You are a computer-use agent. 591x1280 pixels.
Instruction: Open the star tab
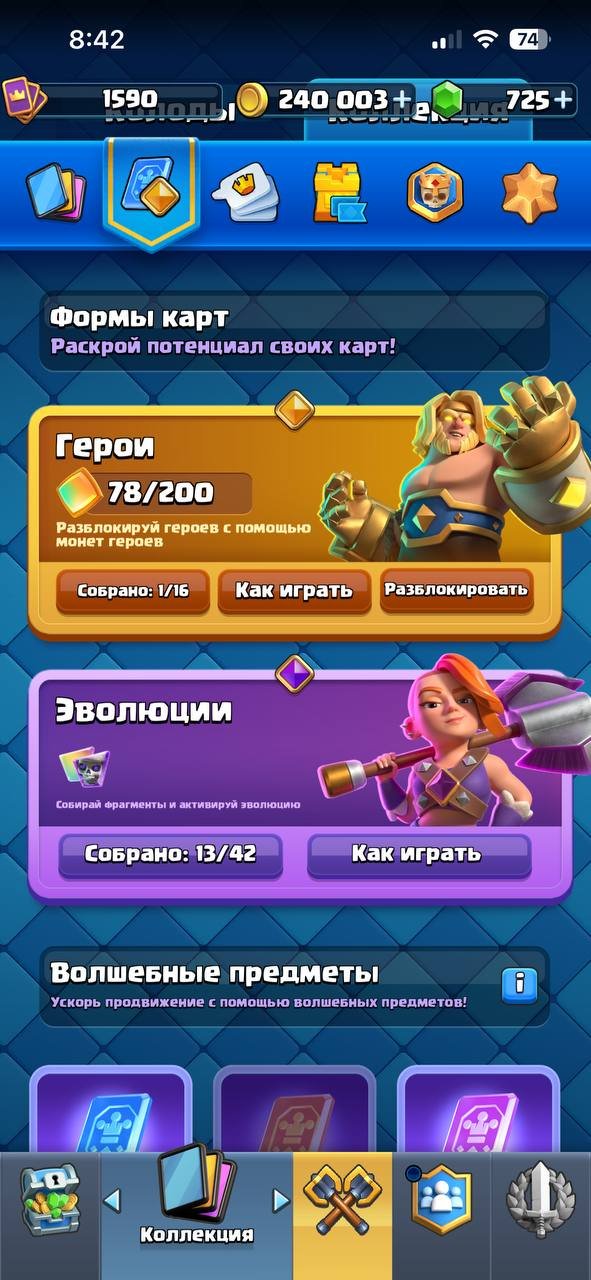[x=530, y=192]
